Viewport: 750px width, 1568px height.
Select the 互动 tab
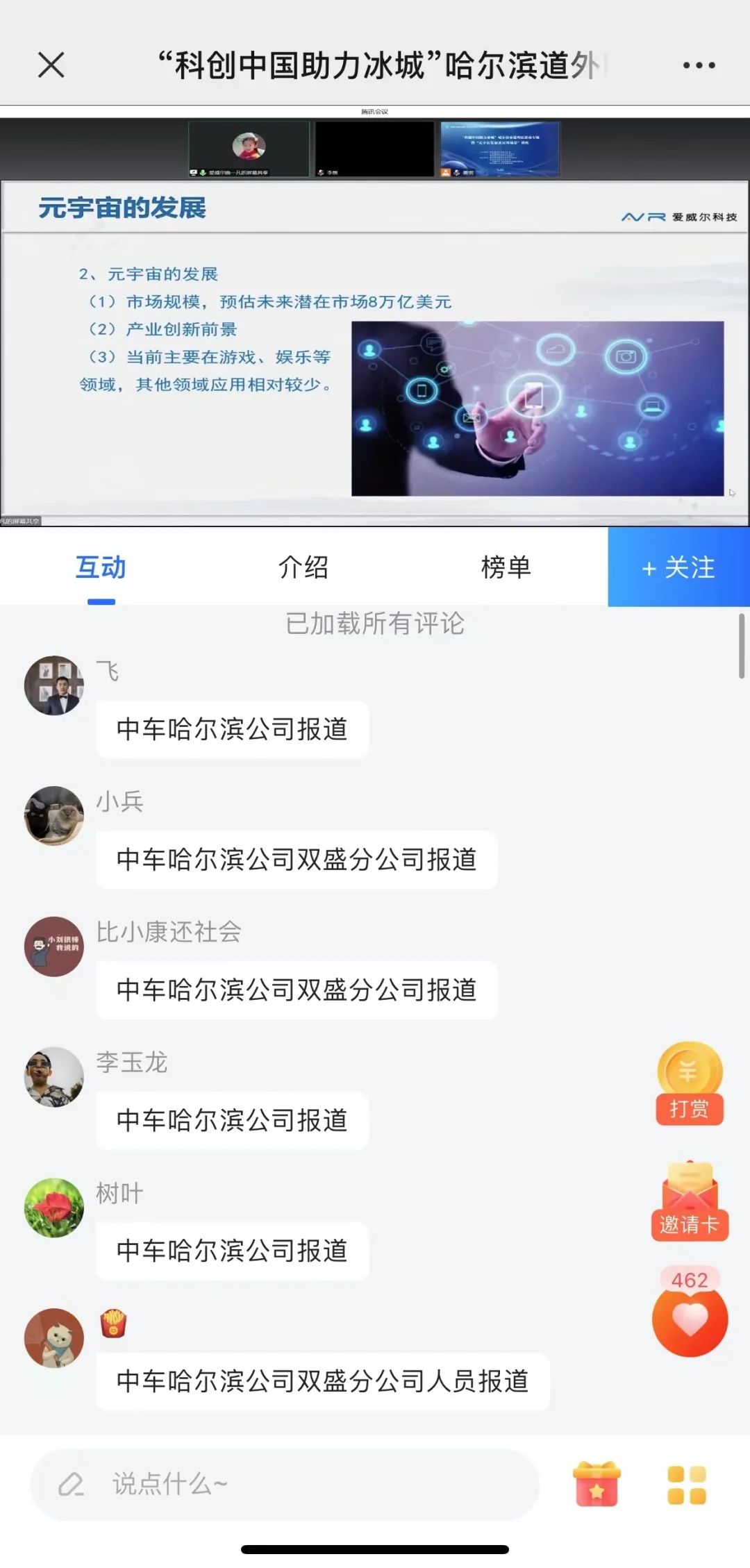coord(101,567)
